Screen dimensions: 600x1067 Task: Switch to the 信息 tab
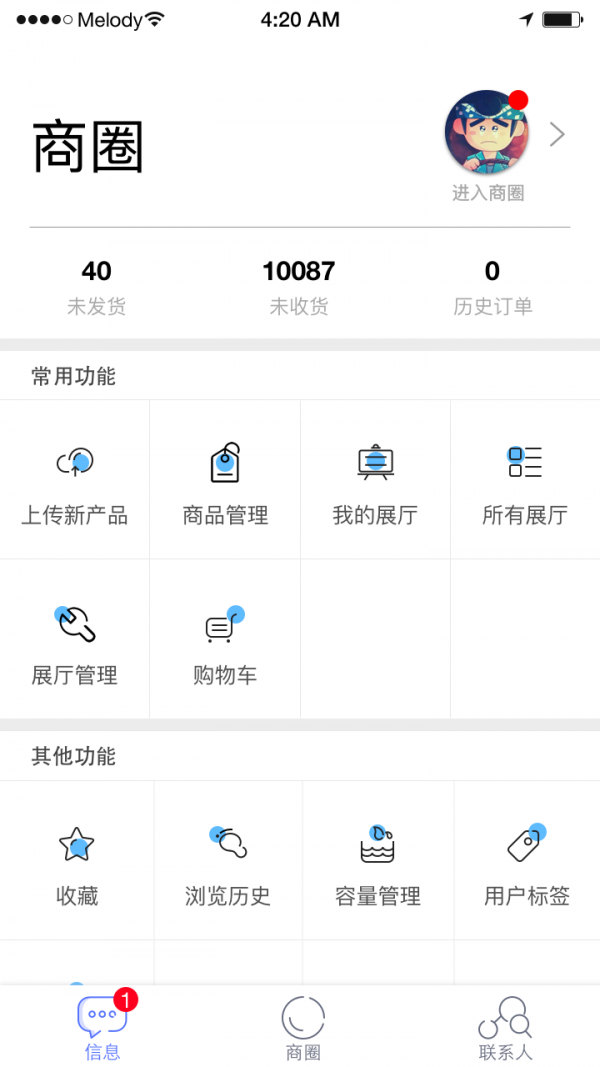click(x=102, y=1028)
